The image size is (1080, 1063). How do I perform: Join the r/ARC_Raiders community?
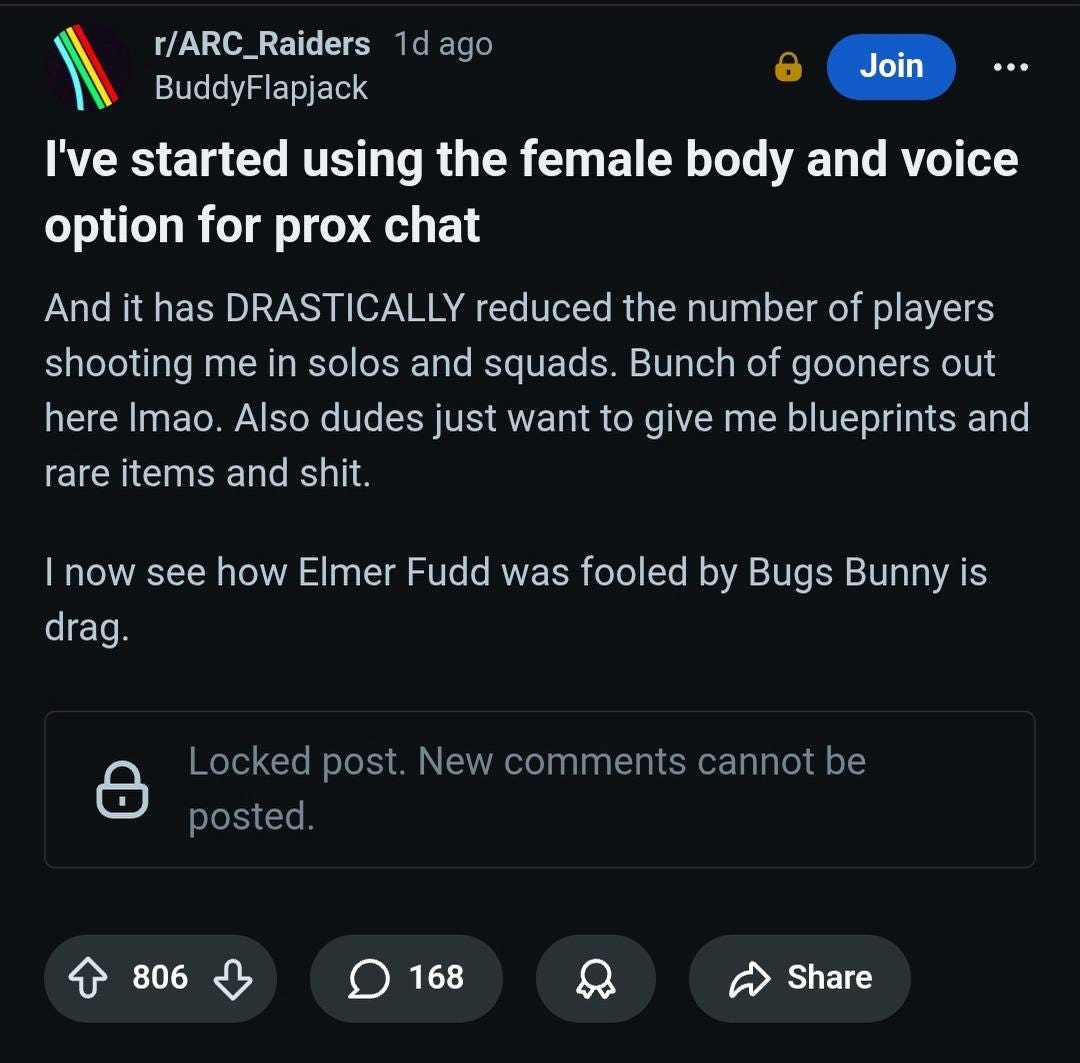(x=891, y=66)
